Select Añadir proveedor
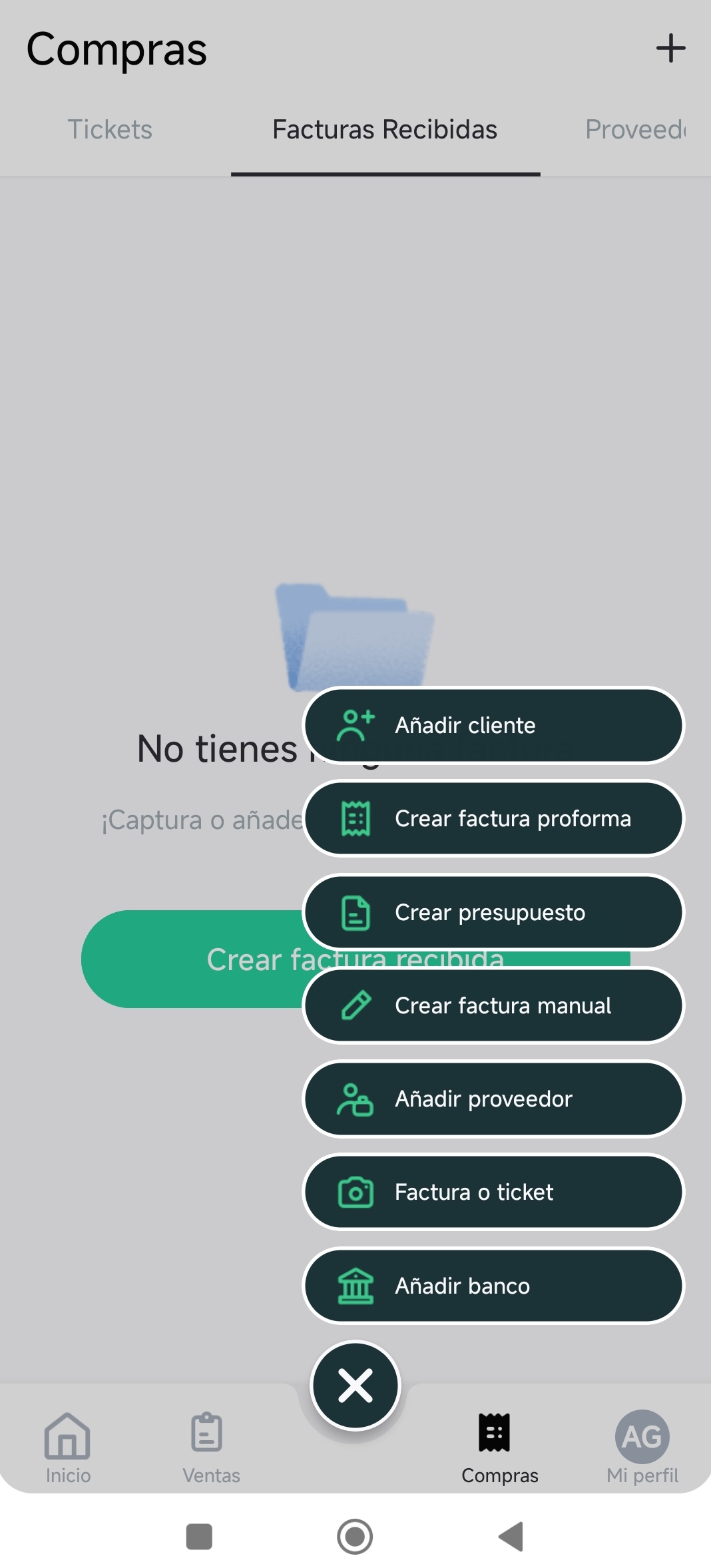Image resolution: width=711 pixels, height=1568 pixels. 493,1099
